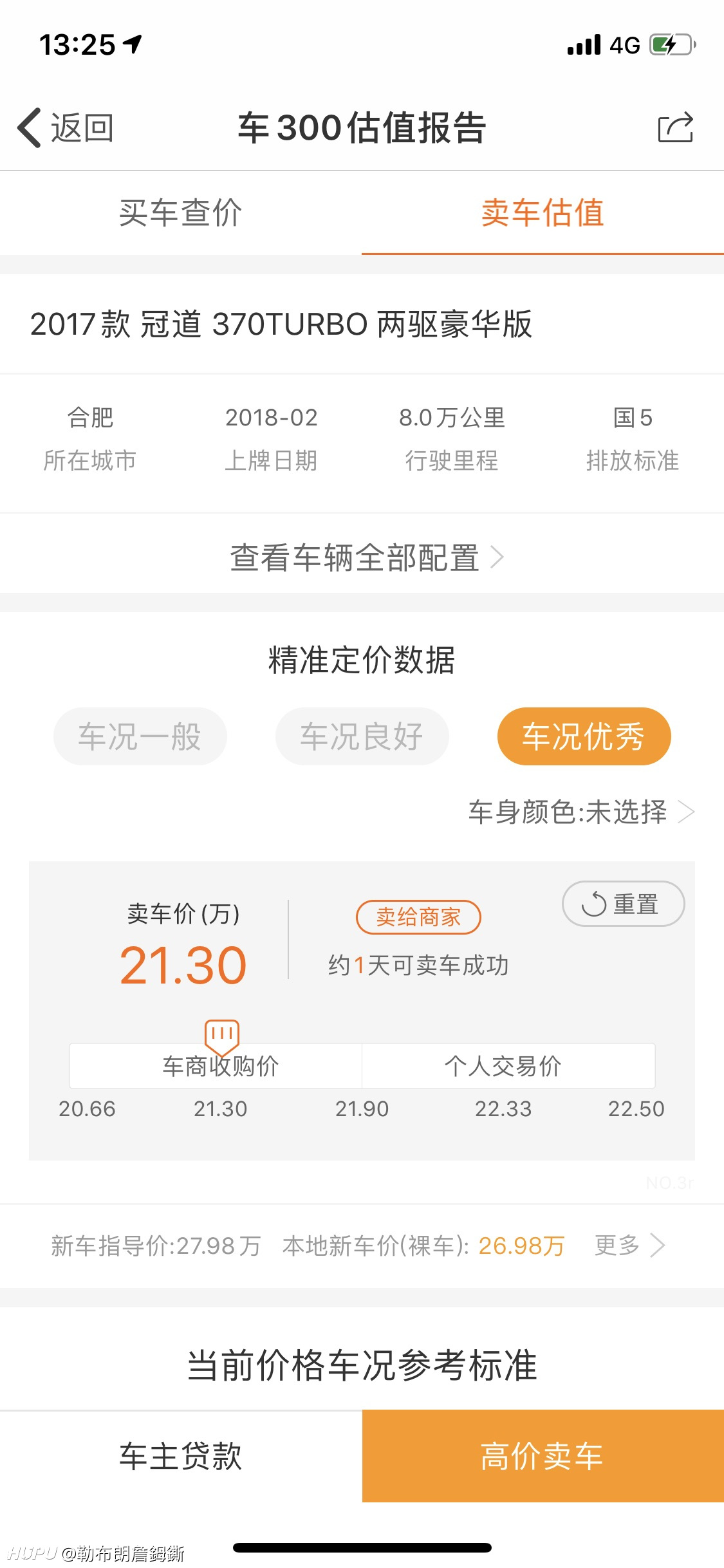Choose 车况良好 condition
The image size is (724, 1568).
click(362, 736)
